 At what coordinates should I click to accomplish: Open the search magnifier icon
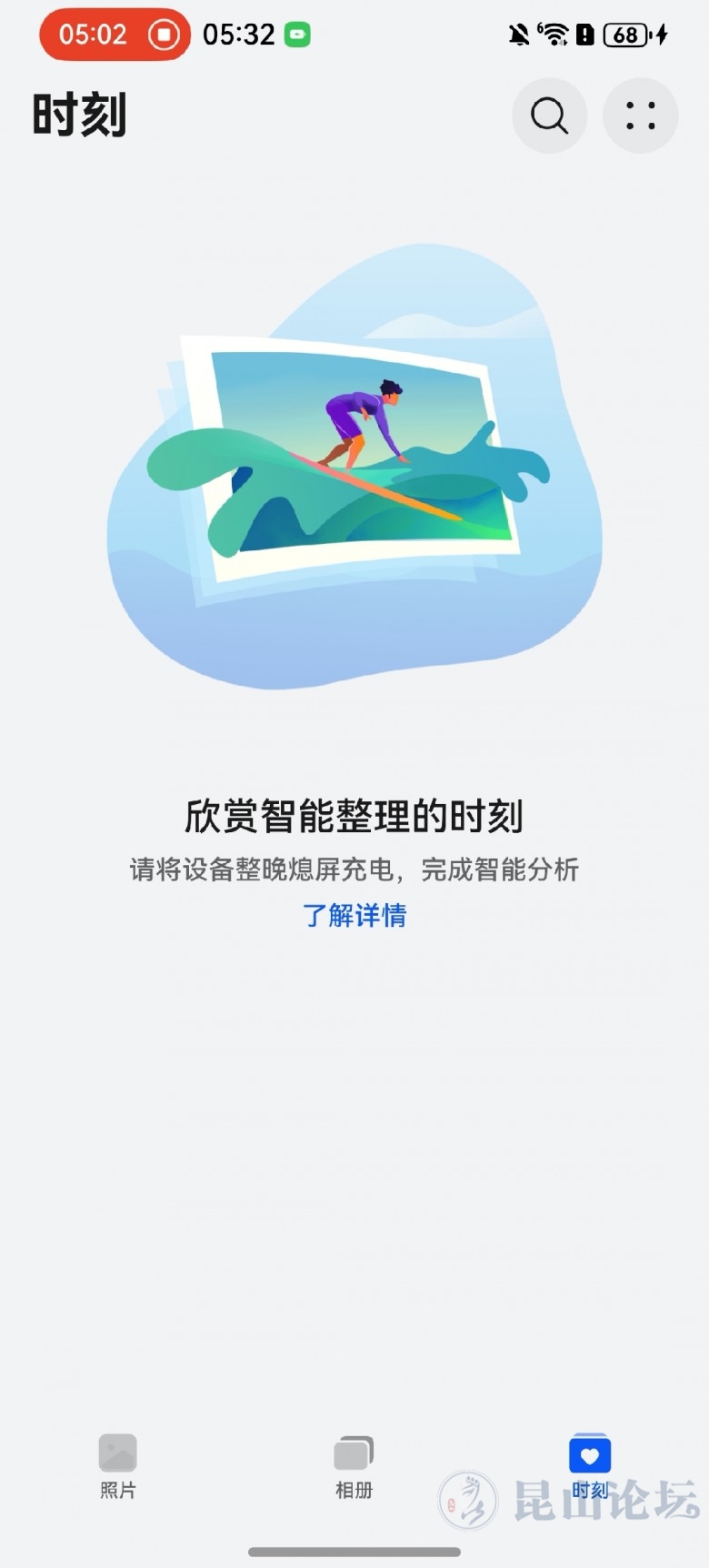tap(549, 116)
